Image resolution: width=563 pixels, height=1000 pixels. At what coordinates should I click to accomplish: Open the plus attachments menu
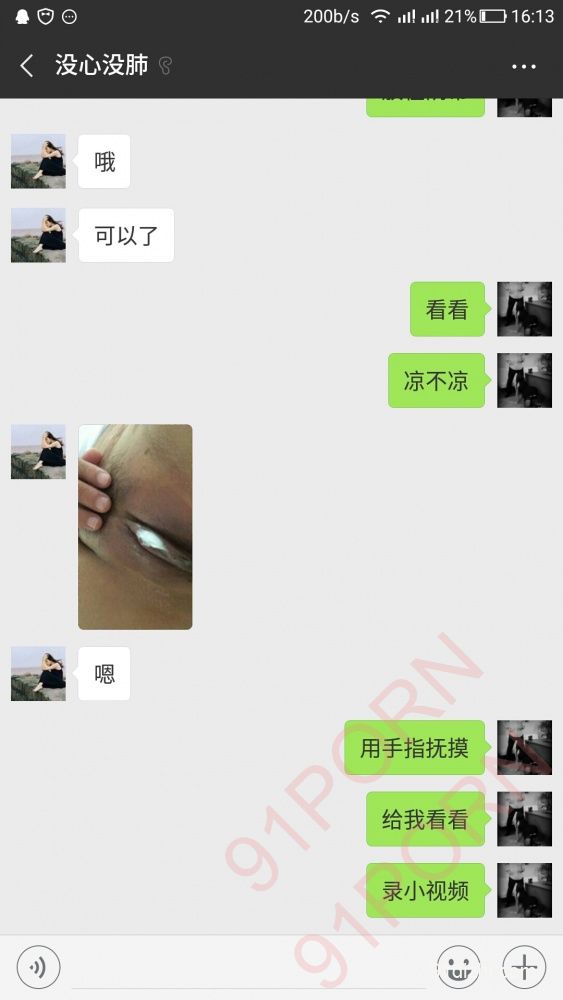pyautogui.click(x=524, y=967)
